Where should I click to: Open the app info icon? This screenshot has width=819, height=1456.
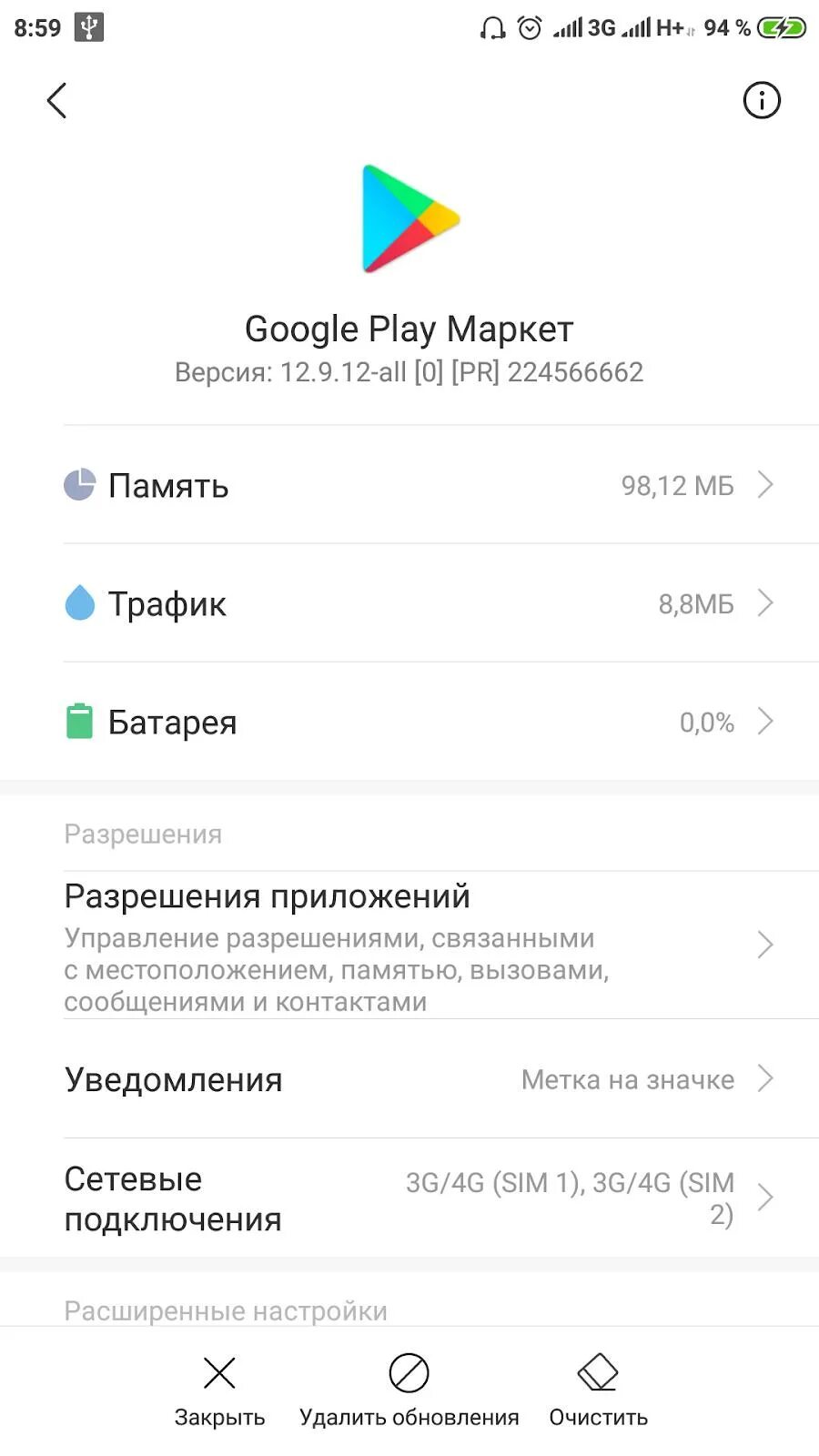pos(762,100)
